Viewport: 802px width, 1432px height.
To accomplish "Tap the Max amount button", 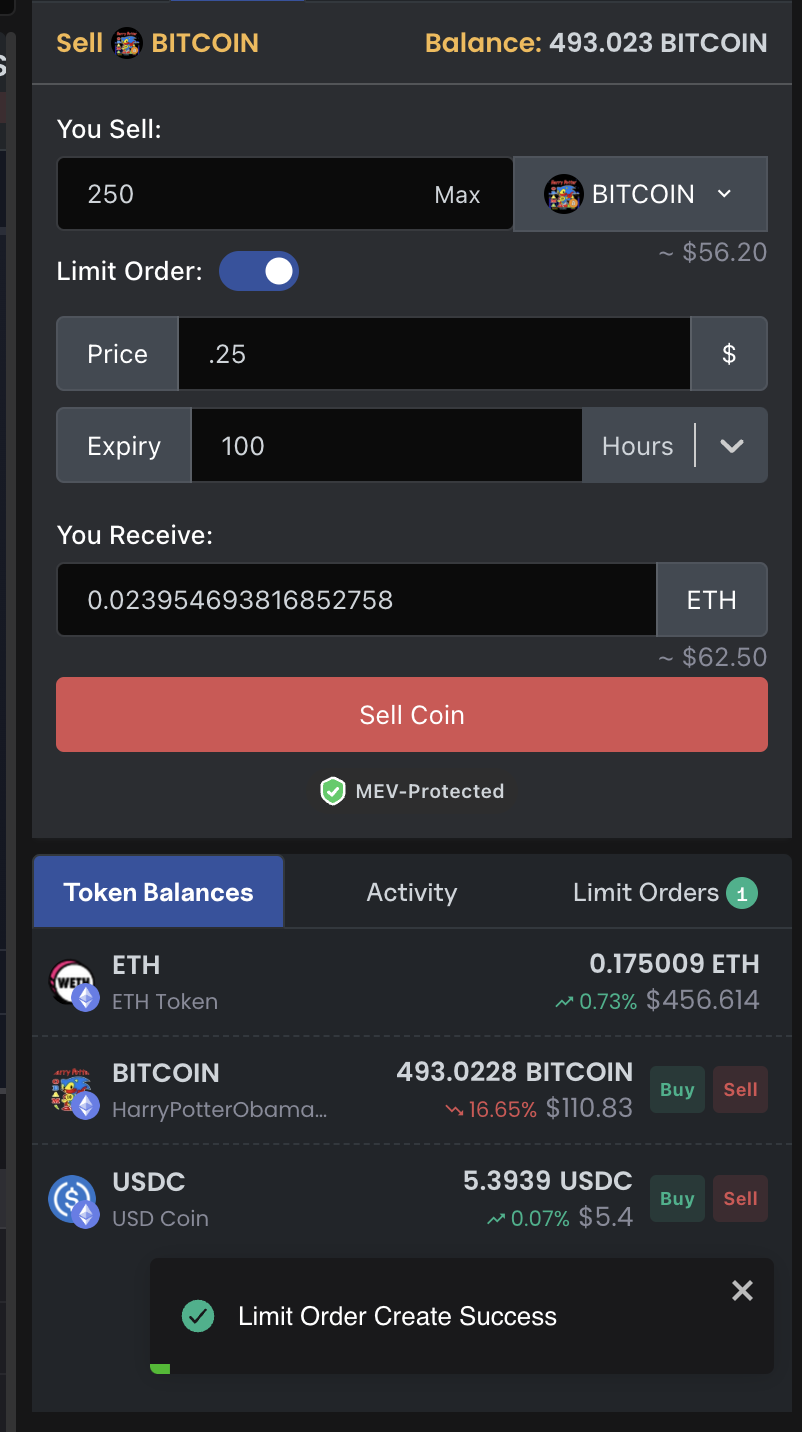I will click(x=457, y=195).
